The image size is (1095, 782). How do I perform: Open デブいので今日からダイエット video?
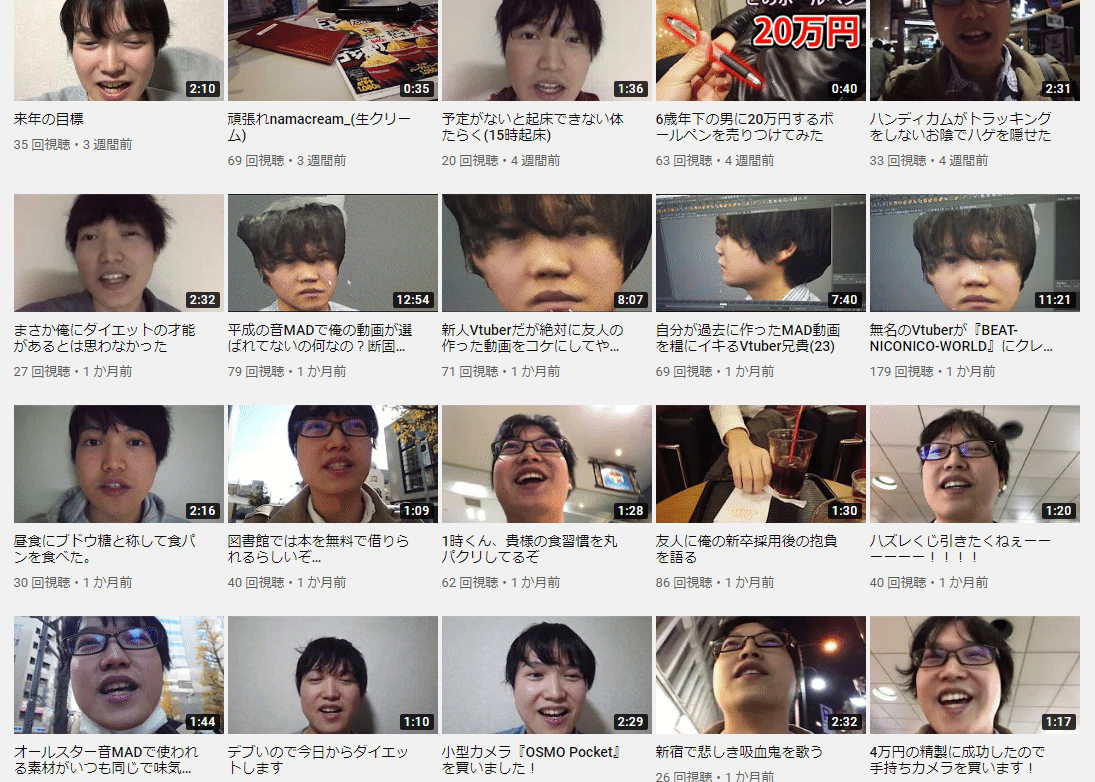point(332,675)
